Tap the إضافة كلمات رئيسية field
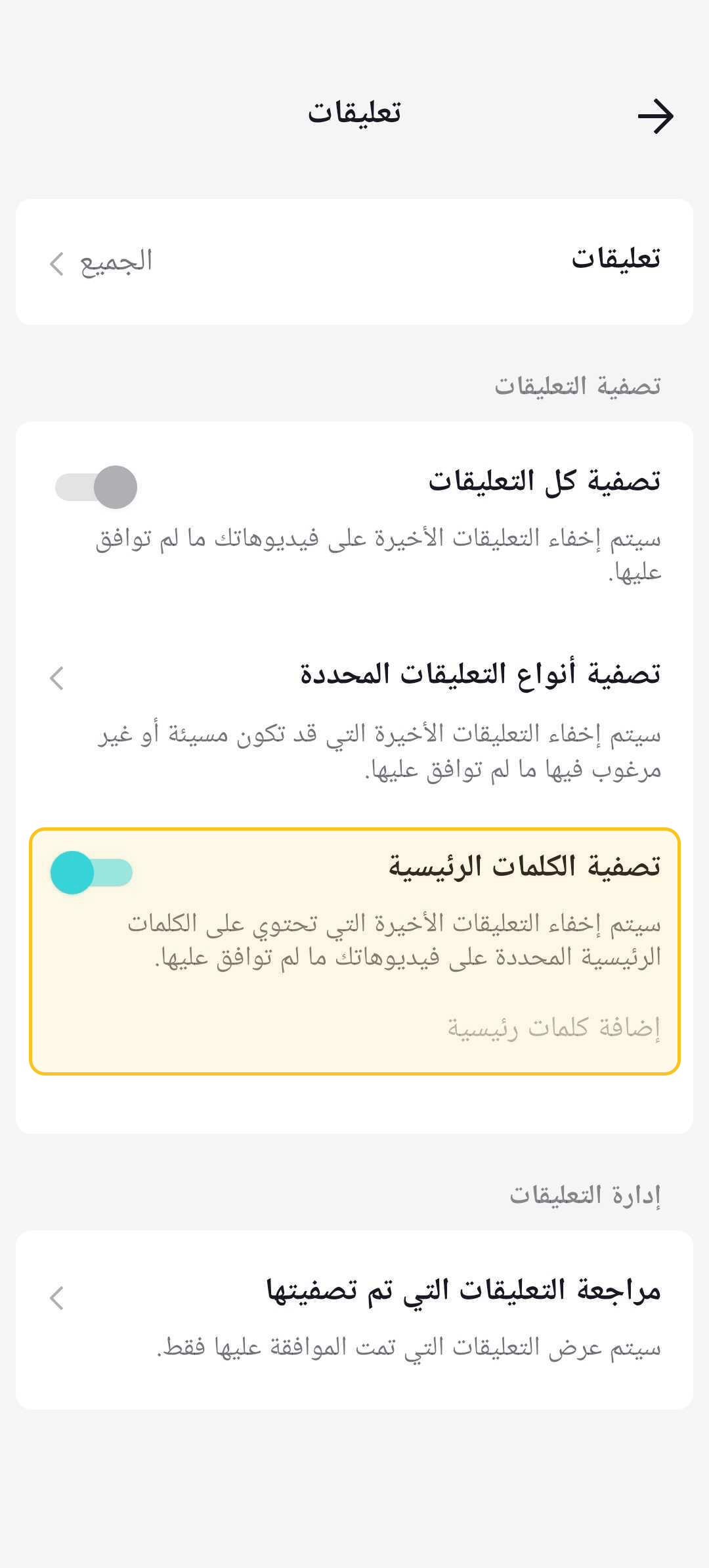 (x=354, y=1028)
